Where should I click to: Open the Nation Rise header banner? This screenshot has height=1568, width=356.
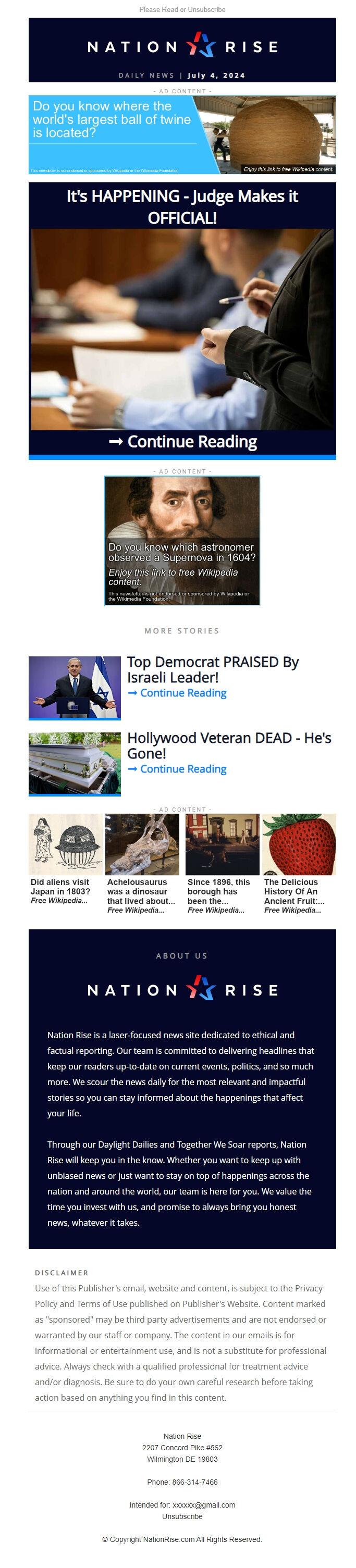[x=182, y=49]
